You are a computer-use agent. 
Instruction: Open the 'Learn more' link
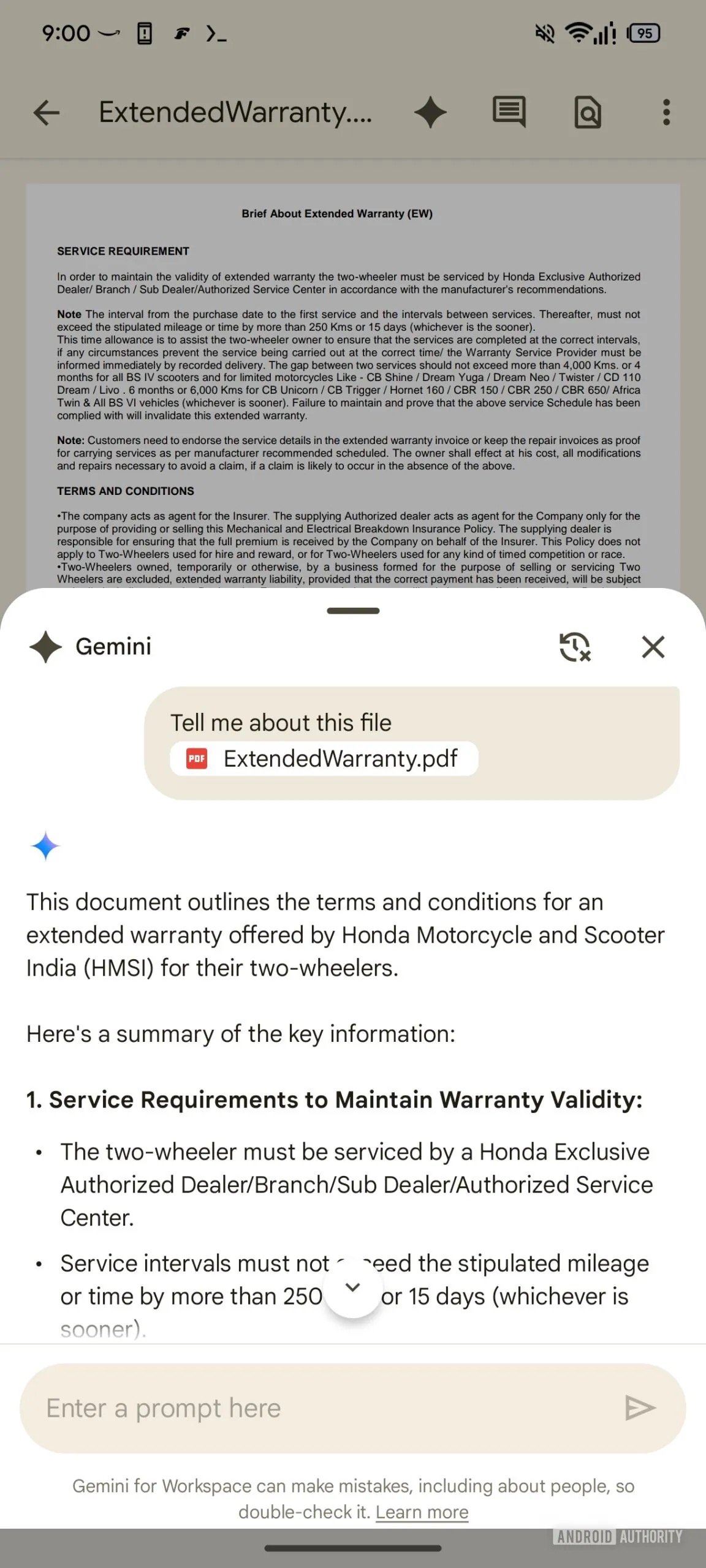422,1512
